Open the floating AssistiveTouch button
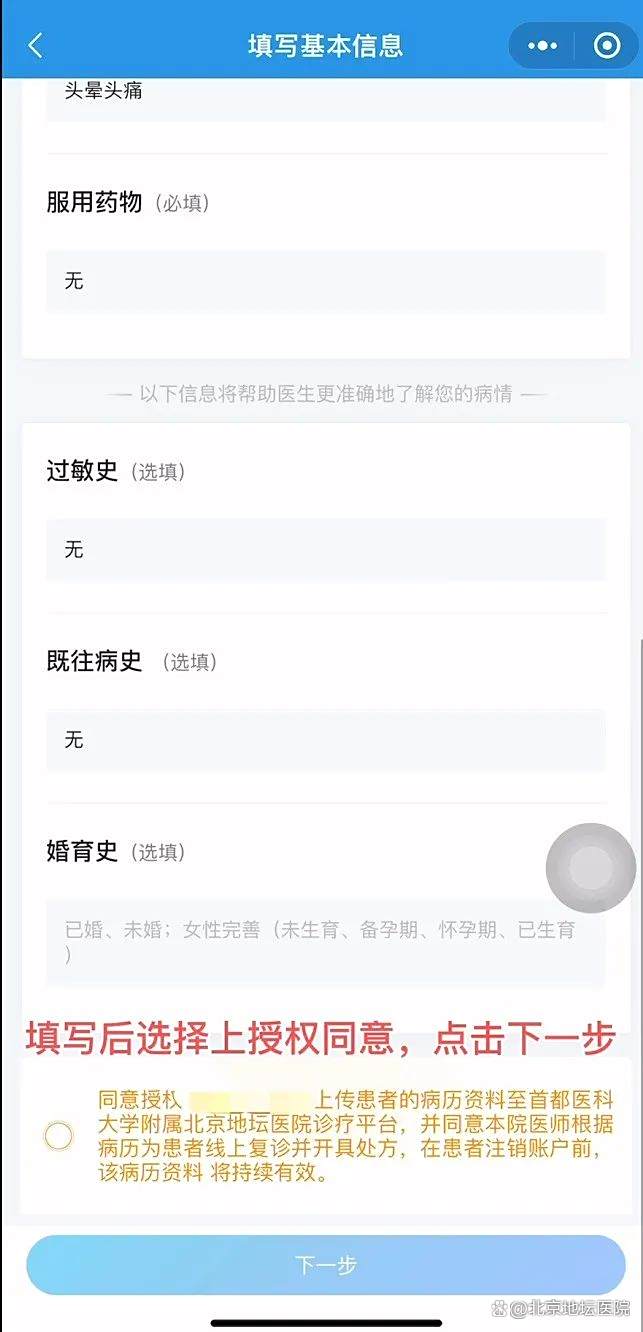The image size is (643, 1332). 590,868
